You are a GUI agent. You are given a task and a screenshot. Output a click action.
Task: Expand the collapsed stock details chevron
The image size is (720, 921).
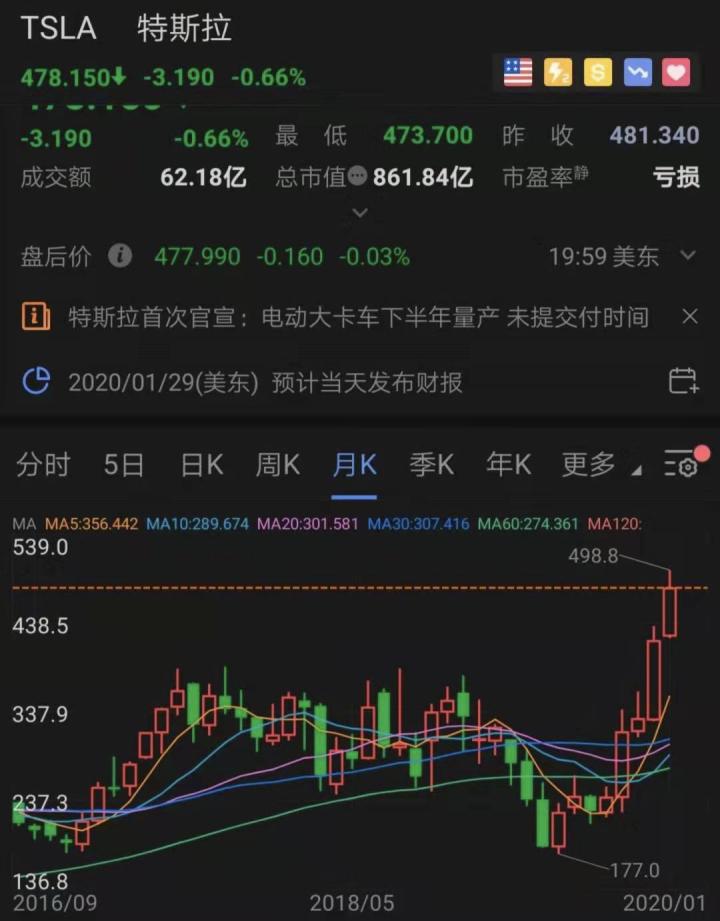point(360,212)
